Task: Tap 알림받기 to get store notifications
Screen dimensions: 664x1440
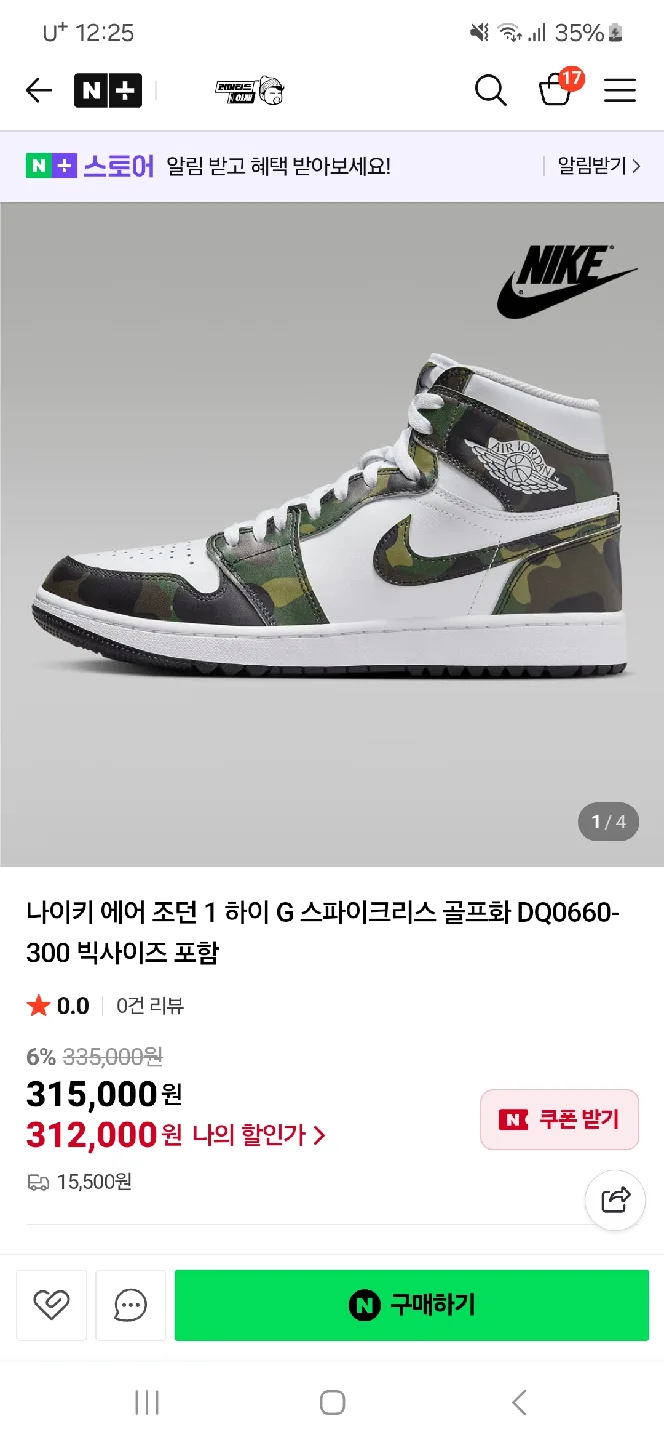Action: pyautogui.click(x=598, y=166)
